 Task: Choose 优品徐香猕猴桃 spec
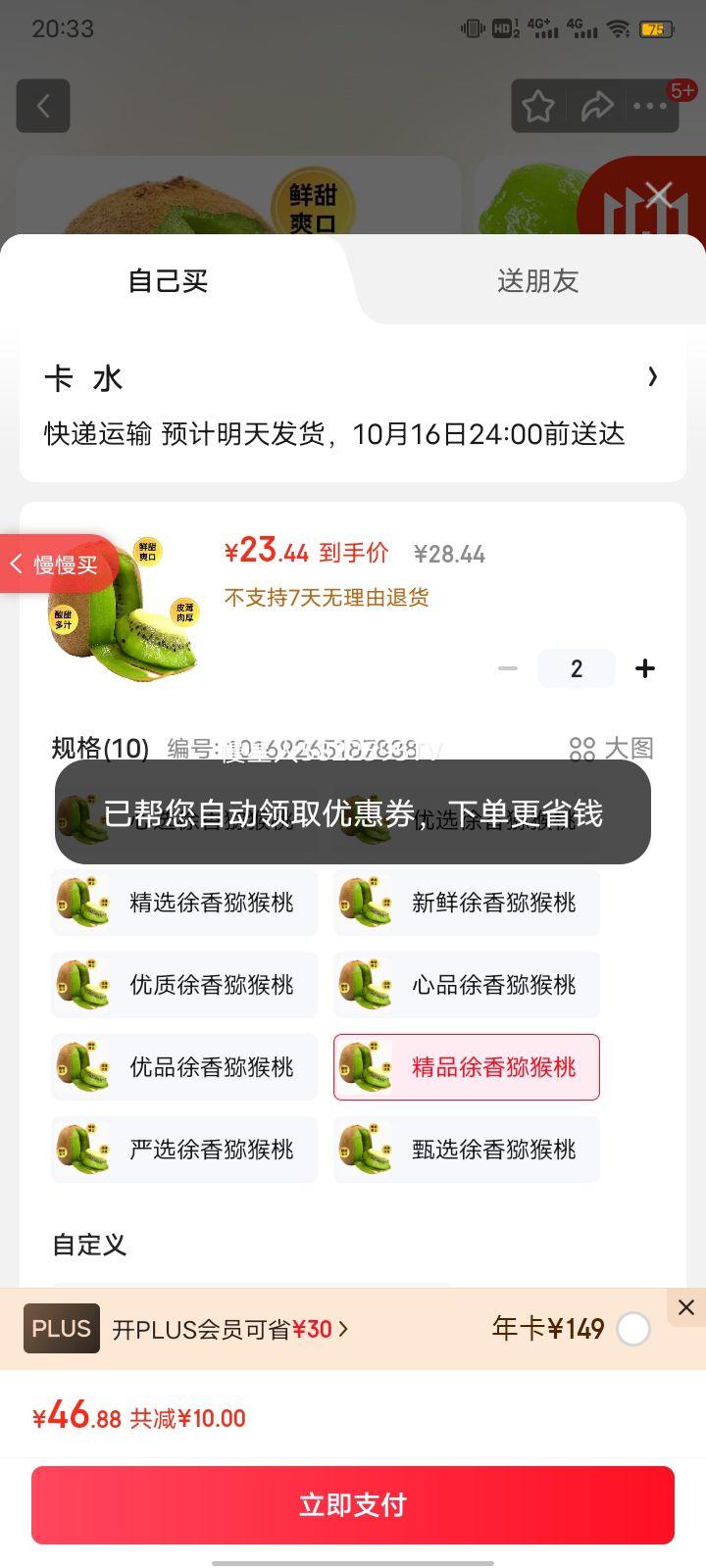tap(184, 1067)
